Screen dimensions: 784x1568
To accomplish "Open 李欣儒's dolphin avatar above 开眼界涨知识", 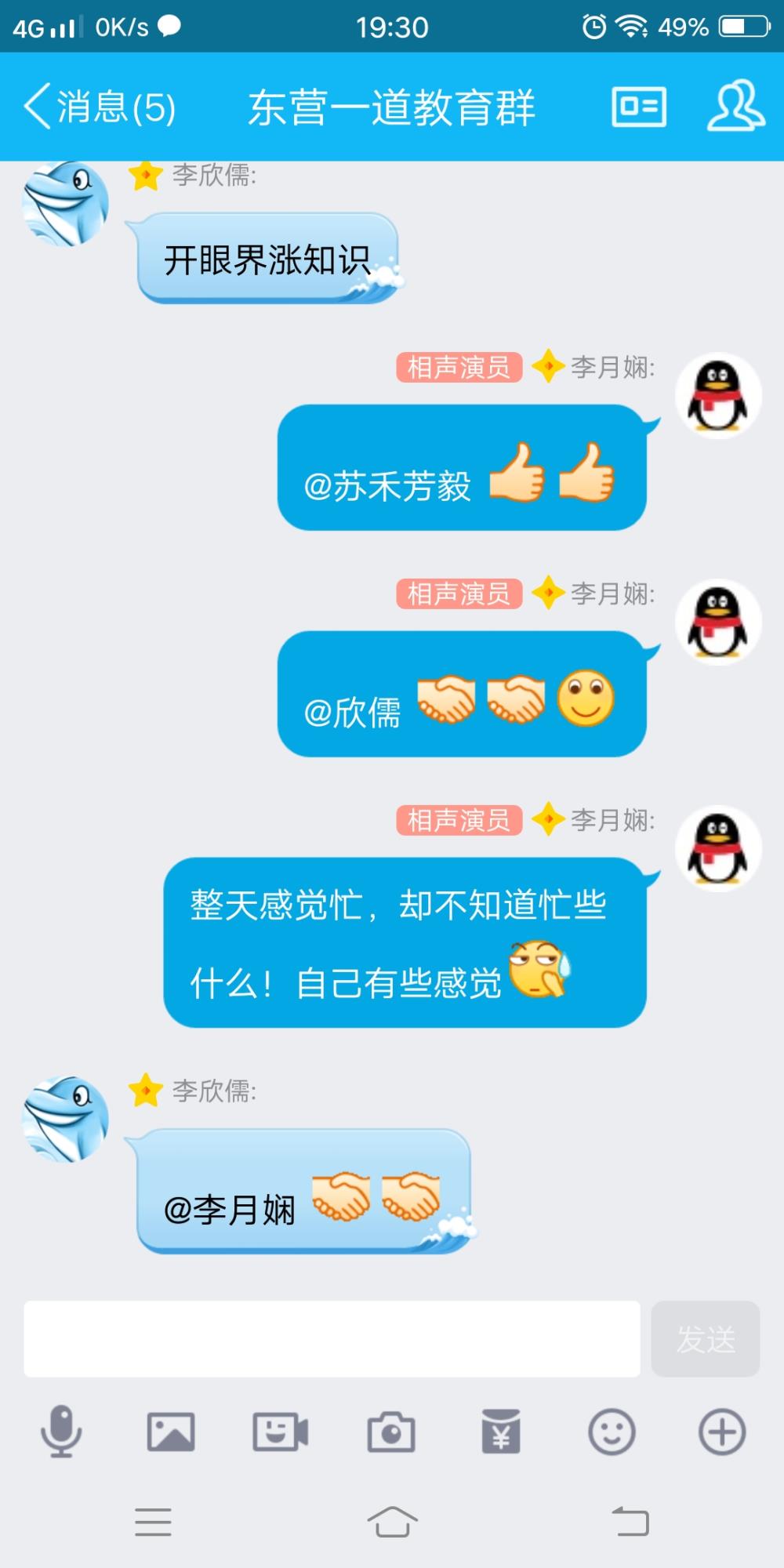I will 65,204.
